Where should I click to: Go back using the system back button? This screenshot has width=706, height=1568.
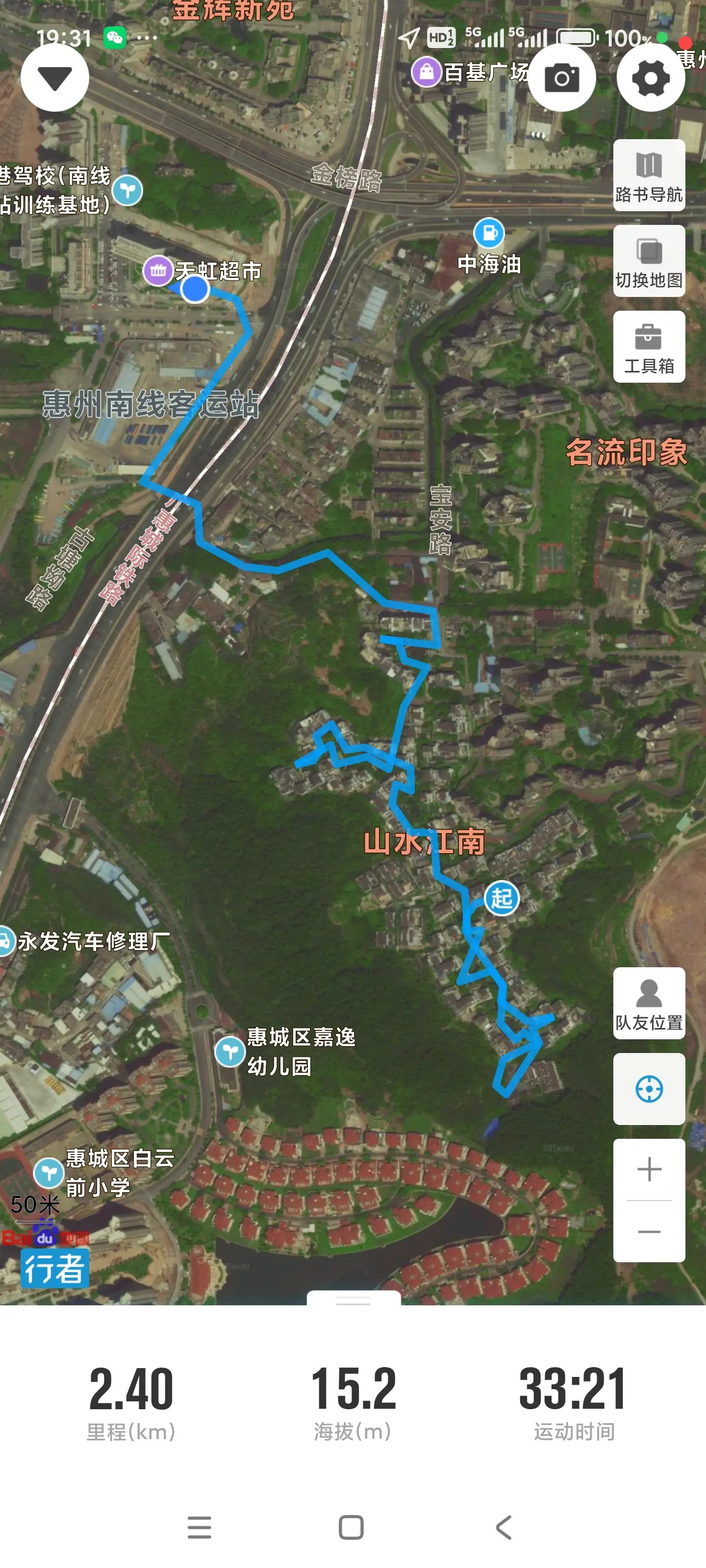[504, 1527]
